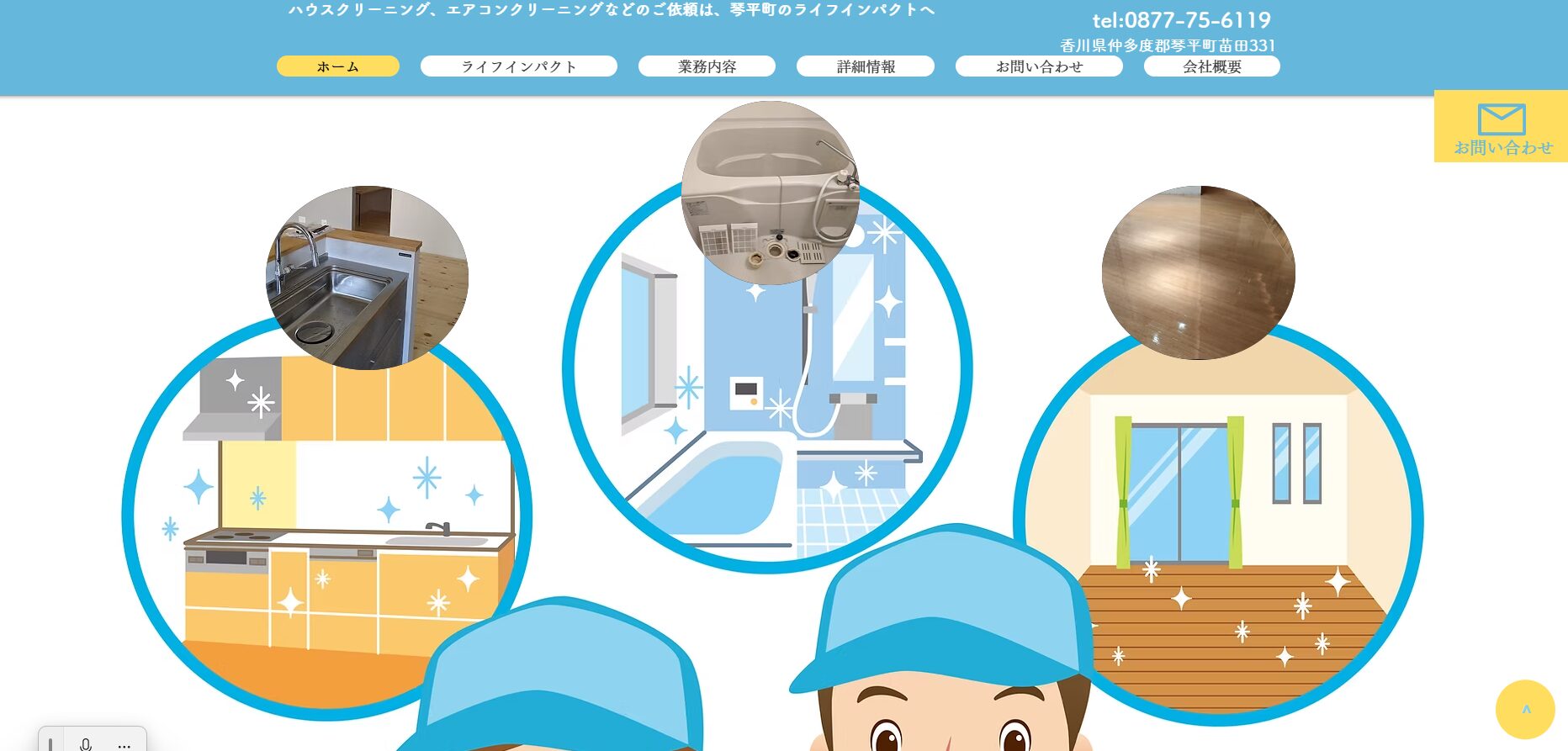1568x751 pixels.
Task: Go to the ホーム page
Action: pyautogui.click(x=337, y=66)
